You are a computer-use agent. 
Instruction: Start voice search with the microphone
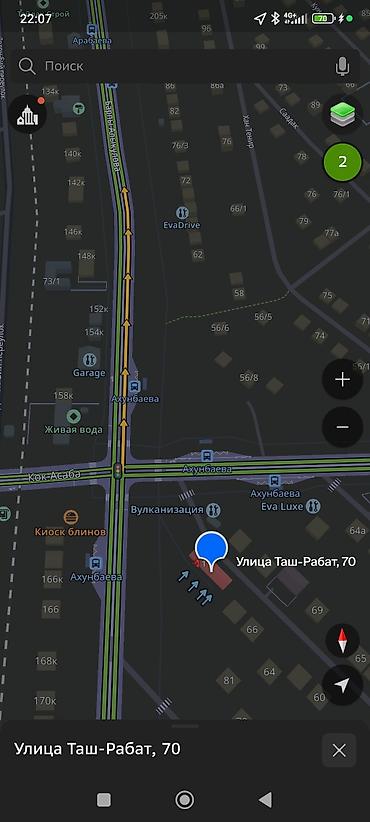[342, 66]
